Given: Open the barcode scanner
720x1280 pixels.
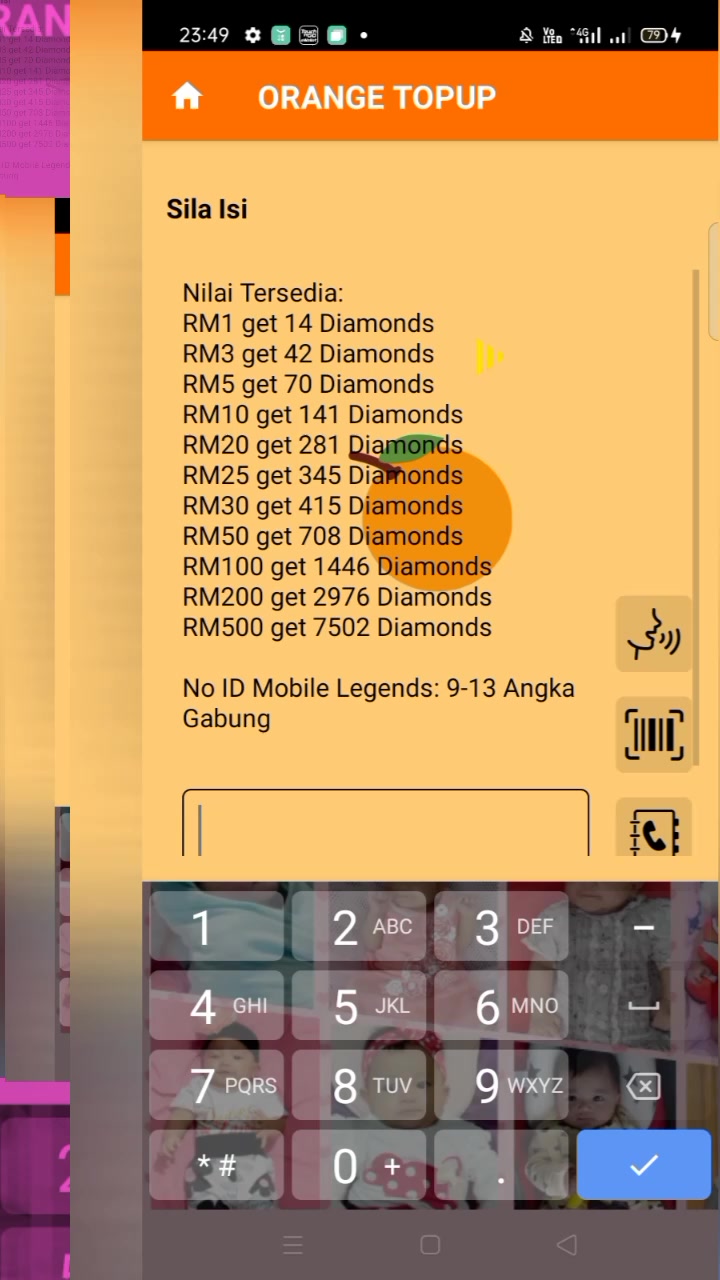Looking at the screenshot, I should [654, 735].
